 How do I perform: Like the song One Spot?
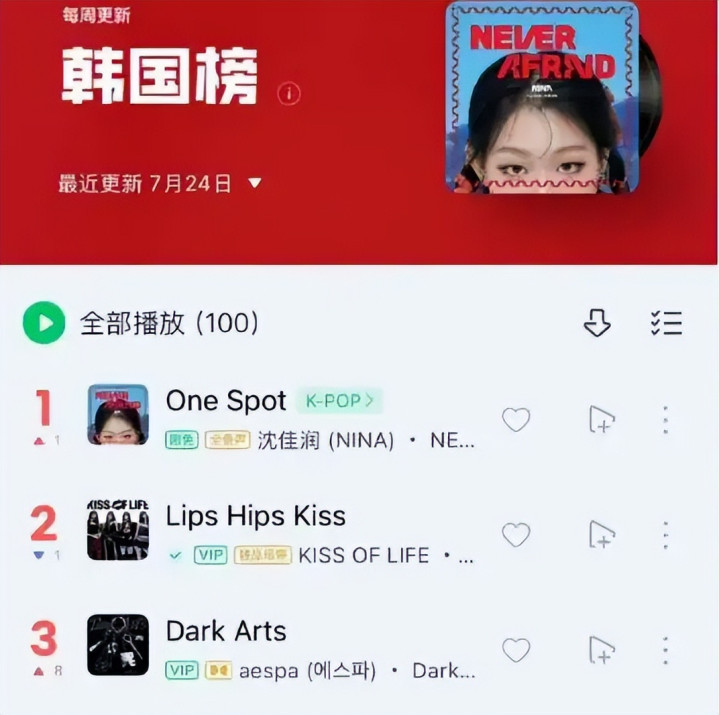[516, 419]
